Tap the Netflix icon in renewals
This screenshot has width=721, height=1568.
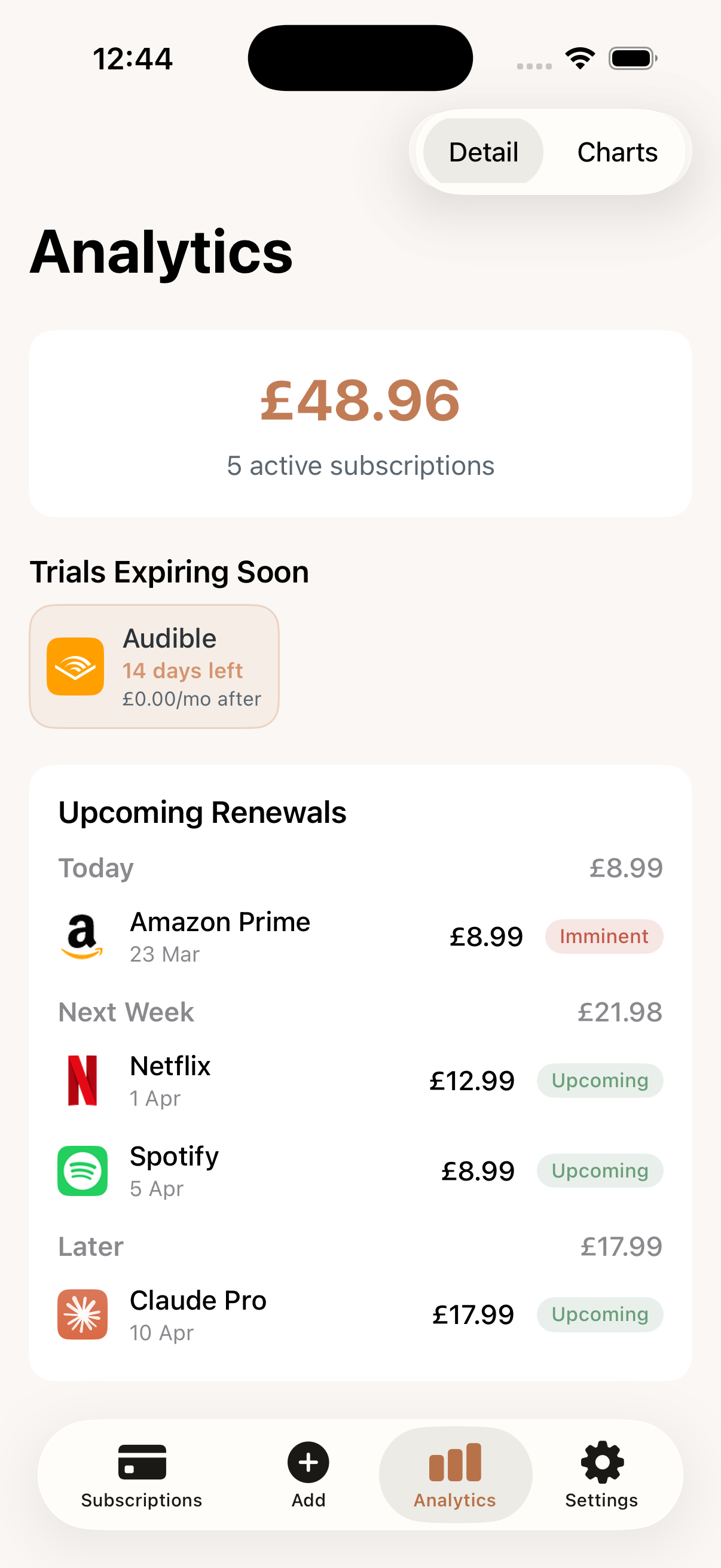(82, 1081)
